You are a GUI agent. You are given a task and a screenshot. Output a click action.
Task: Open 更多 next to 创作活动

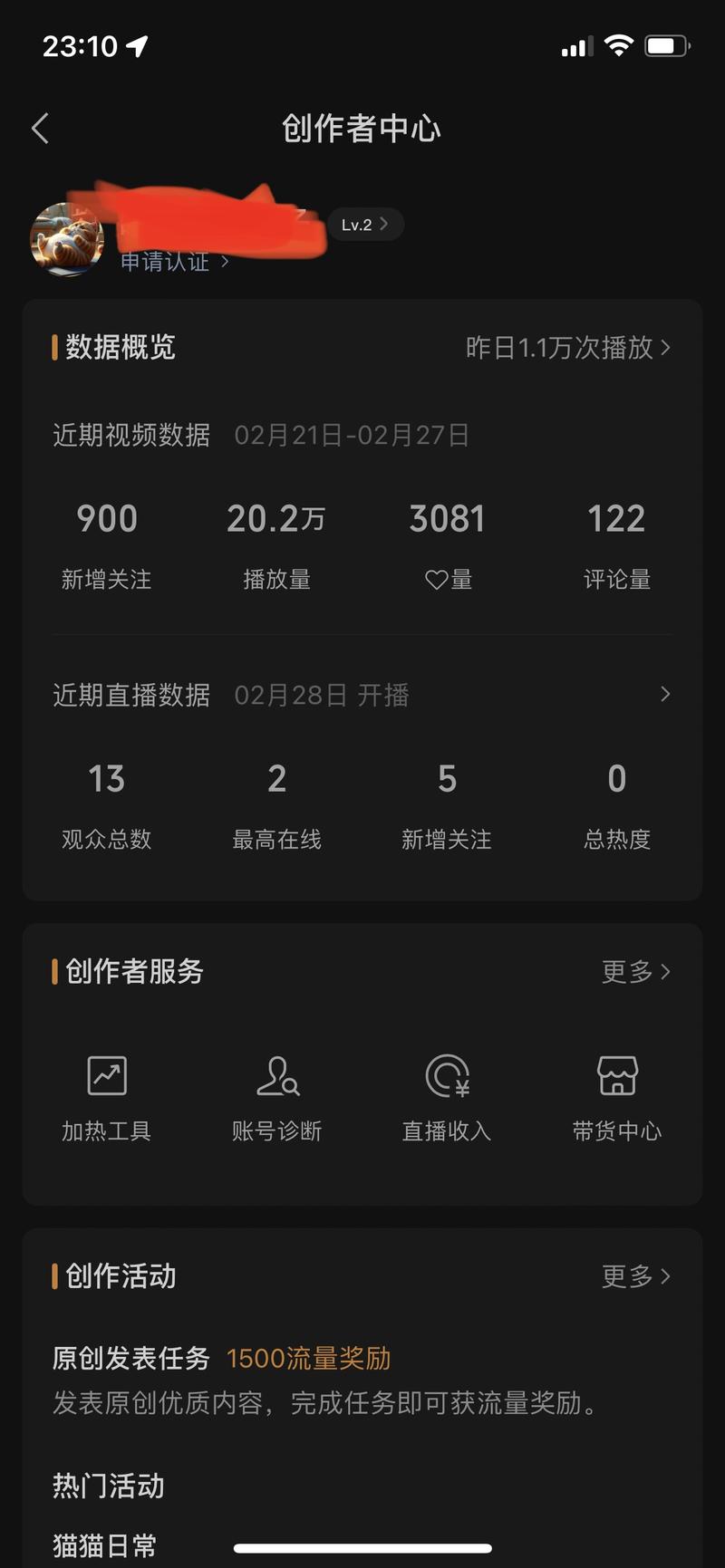tap(636, 1277)
